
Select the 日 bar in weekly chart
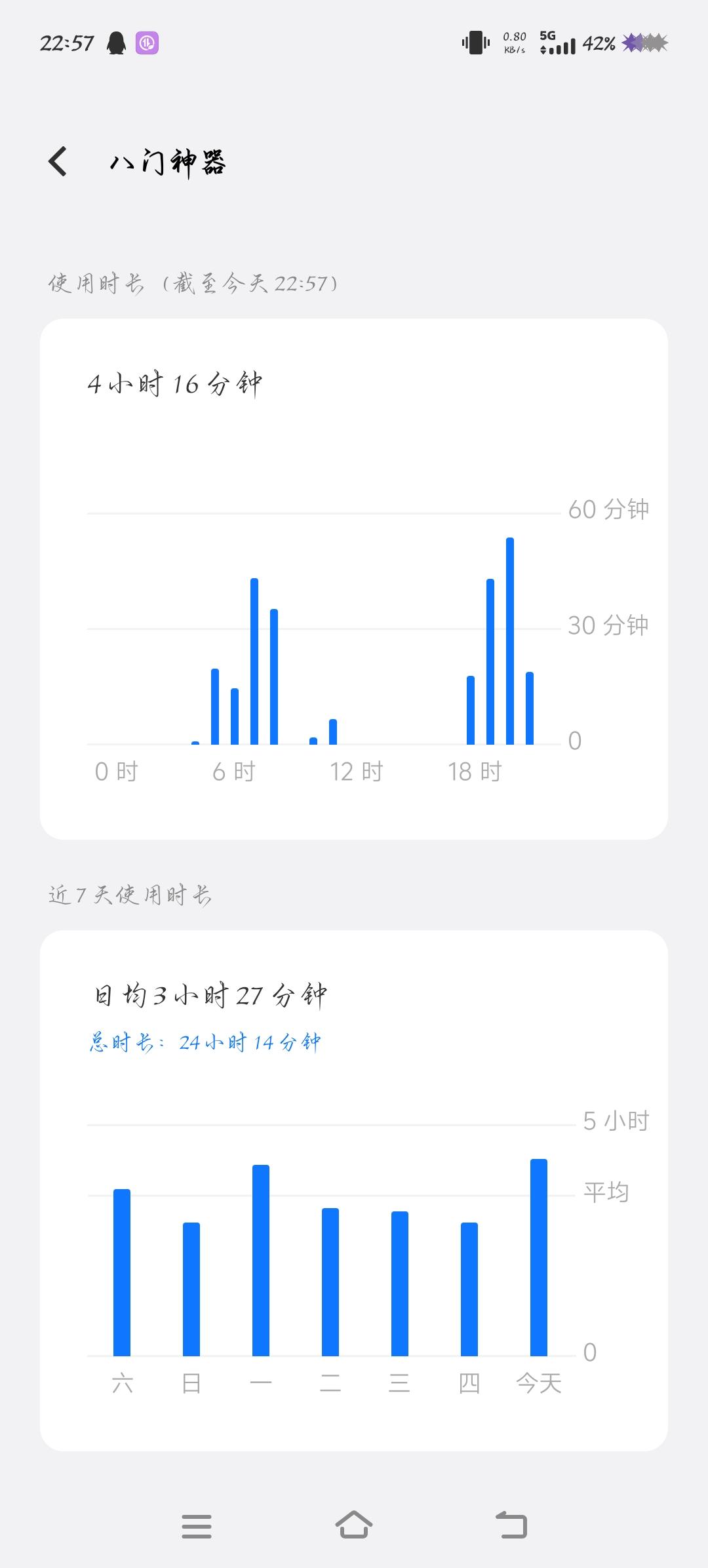(x=191, y=1289)
